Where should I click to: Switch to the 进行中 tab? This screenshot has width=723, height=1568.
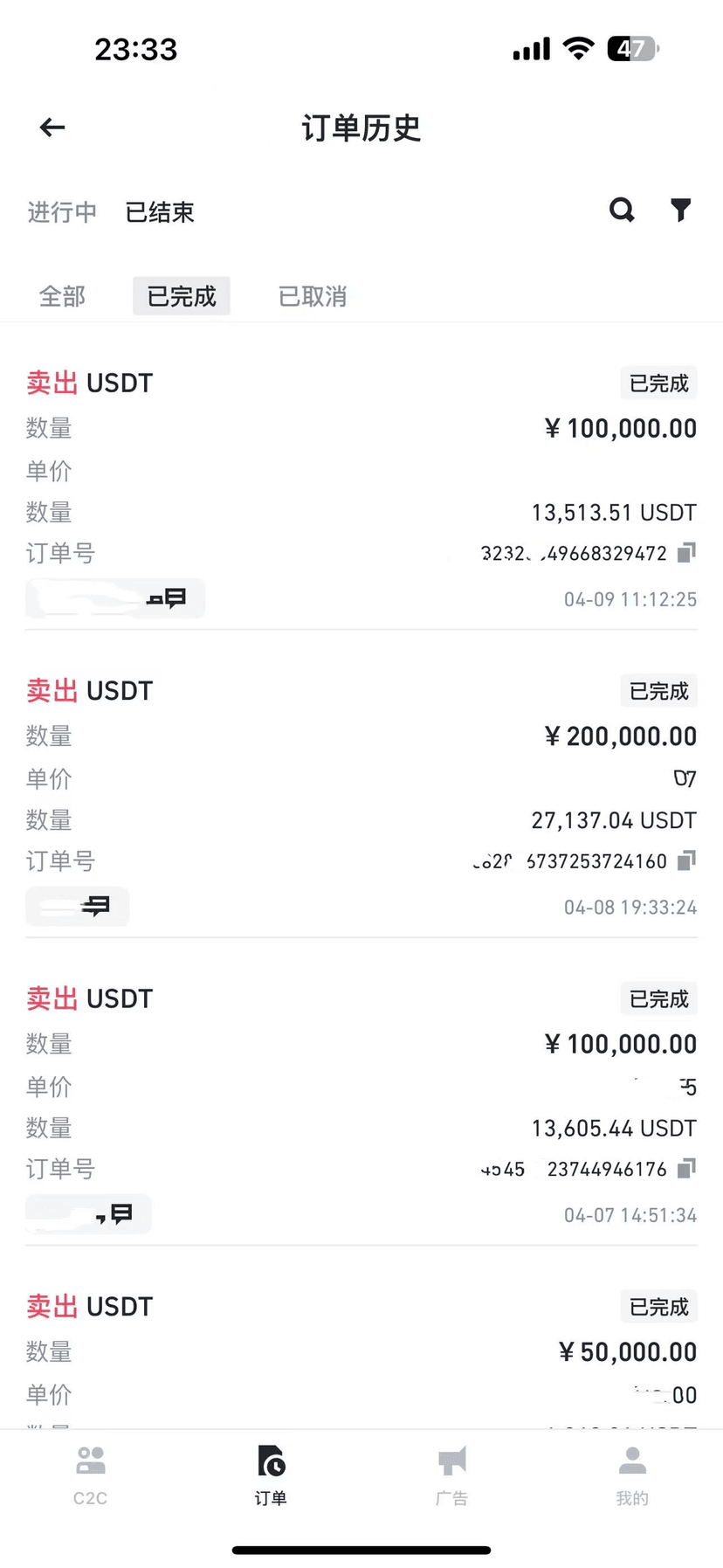(x=62, y=212)
